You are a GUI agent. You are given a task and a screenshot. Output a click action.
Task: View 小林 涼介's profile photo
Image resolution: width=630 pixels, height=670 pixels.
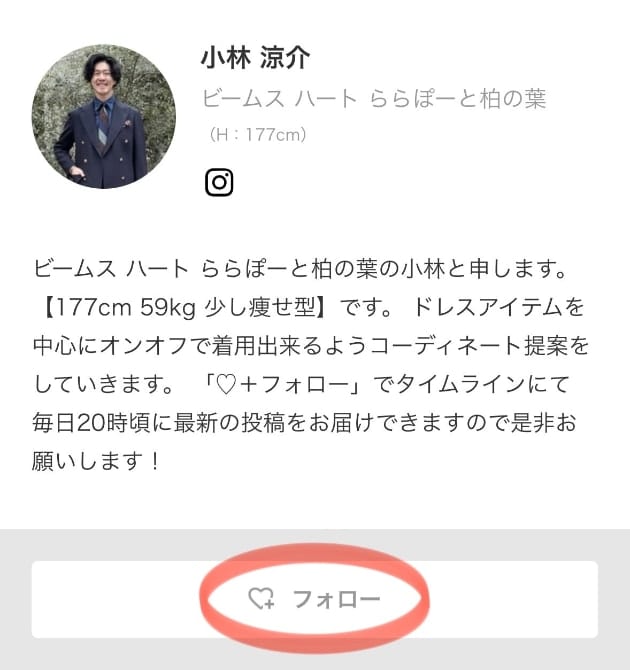coord(104,116)
